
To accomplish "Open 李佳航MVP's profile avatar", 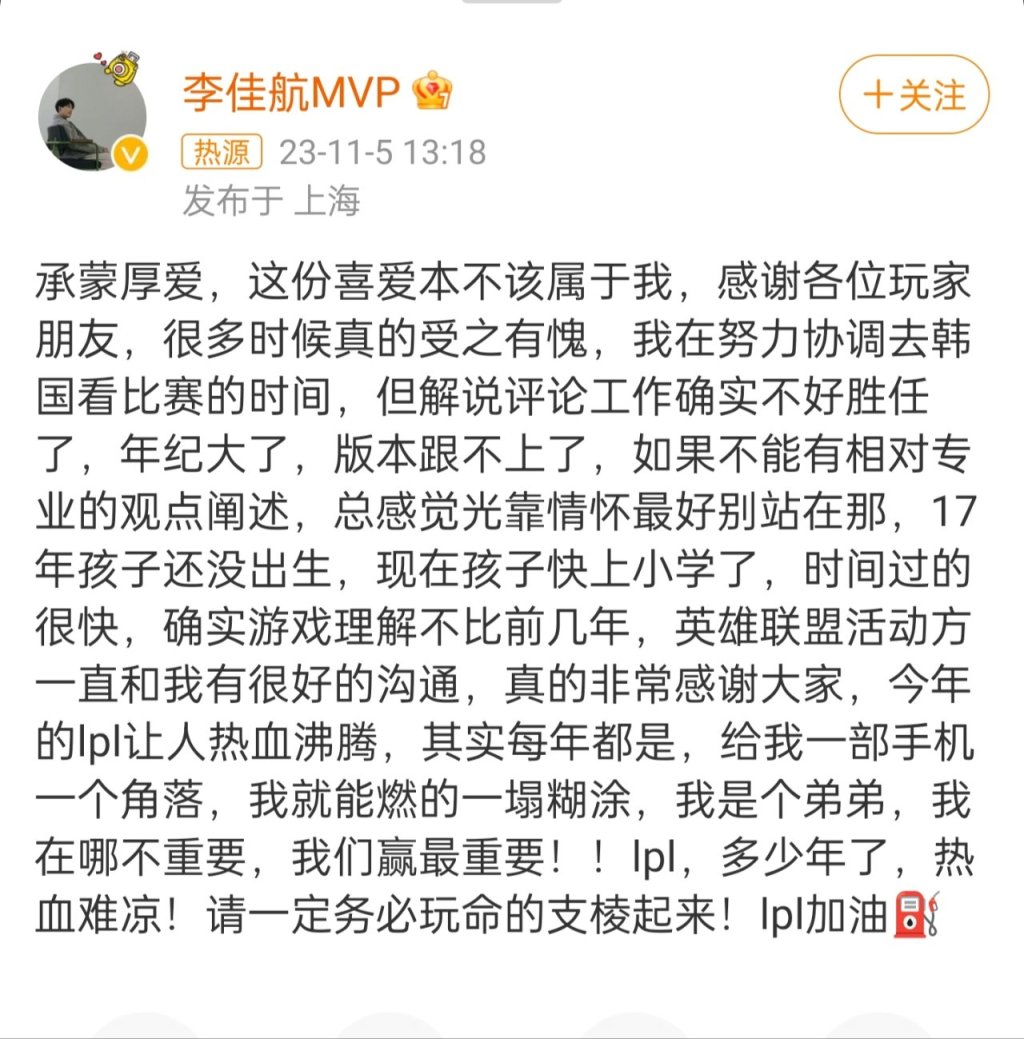I will (93, 117).
